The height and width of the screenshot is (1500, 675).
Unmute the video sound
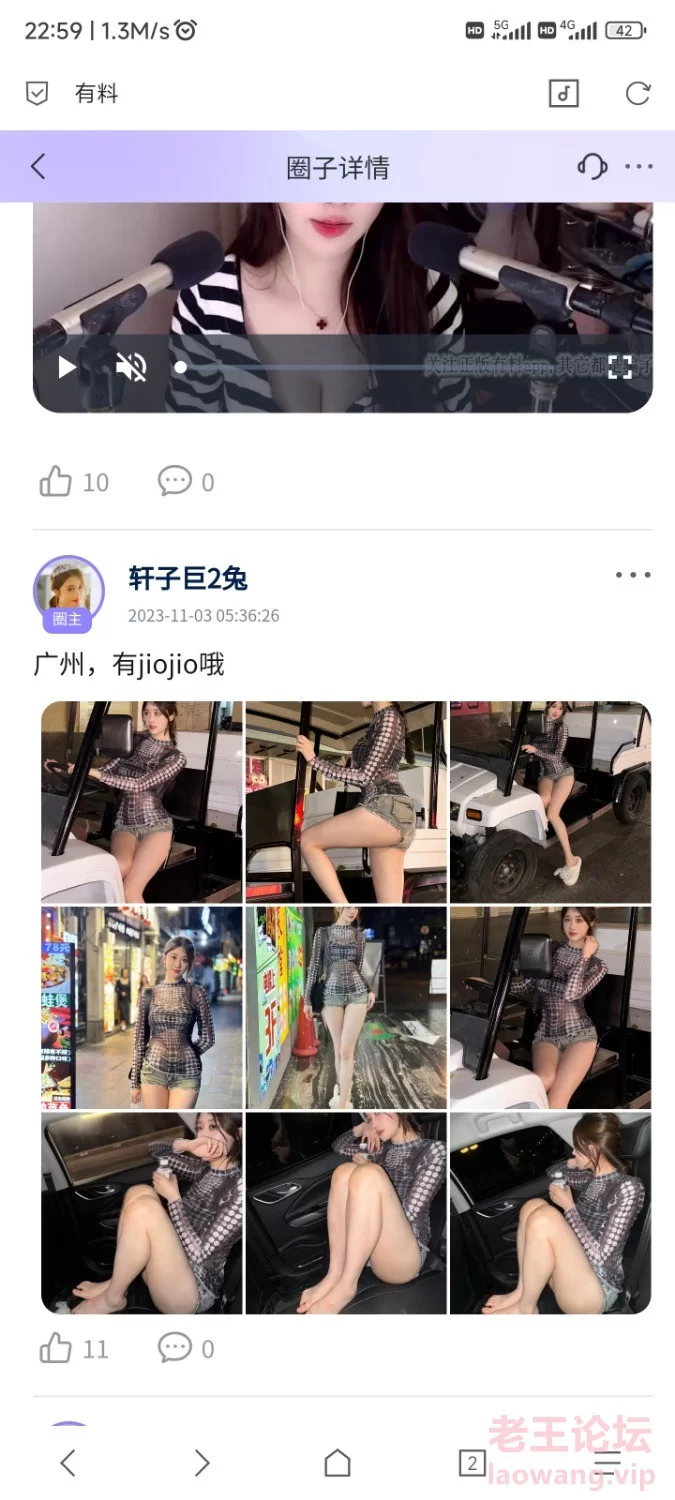click(x=131, y=368)
